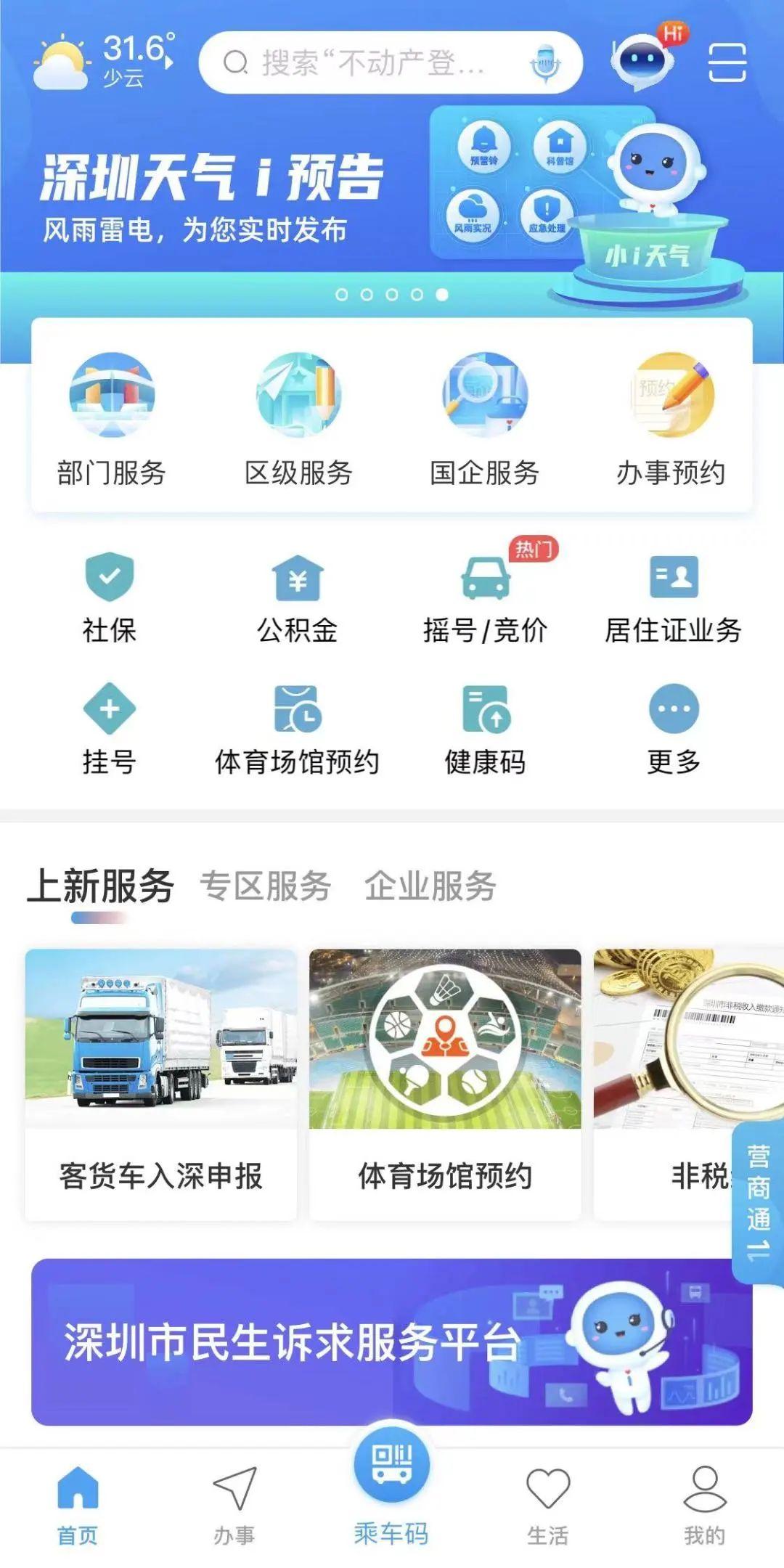Expand the 营商通 side tab
Screen dimensions: 784x1568
coord(759,1203)
